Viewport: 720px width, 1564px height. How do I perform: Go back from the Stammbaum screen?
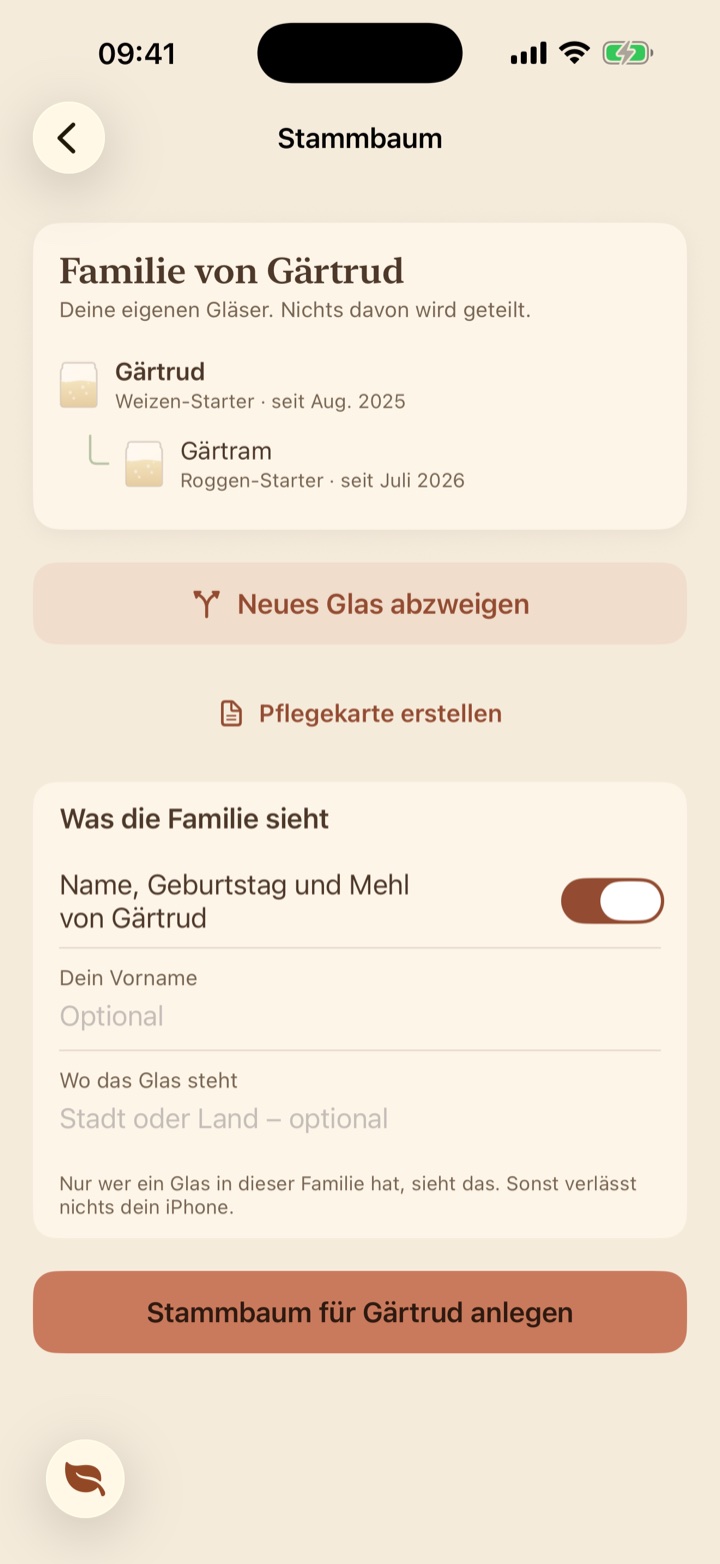(69, 138)
